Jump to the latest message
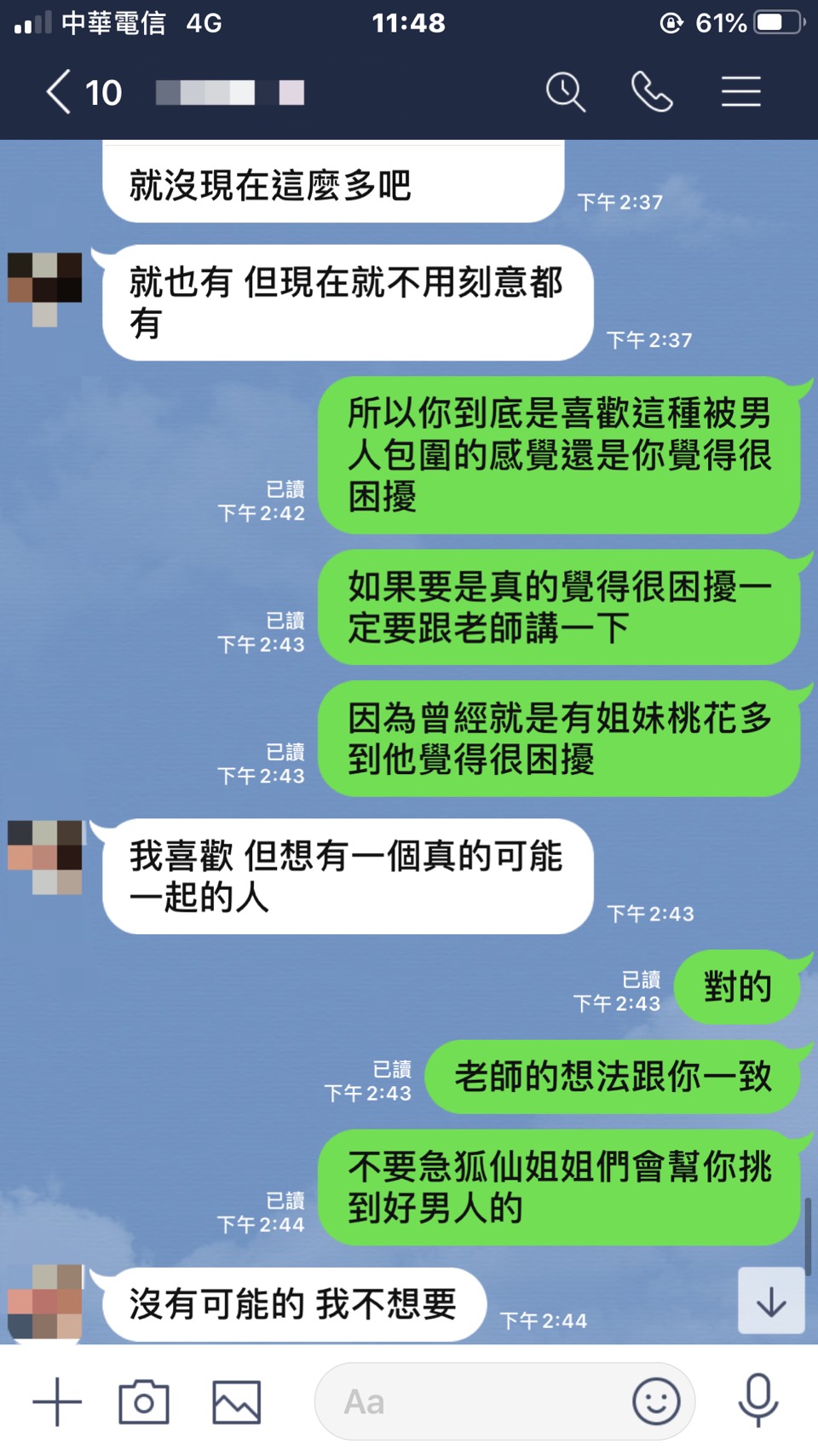818x1456 pixels. [x=770, y=1301]
